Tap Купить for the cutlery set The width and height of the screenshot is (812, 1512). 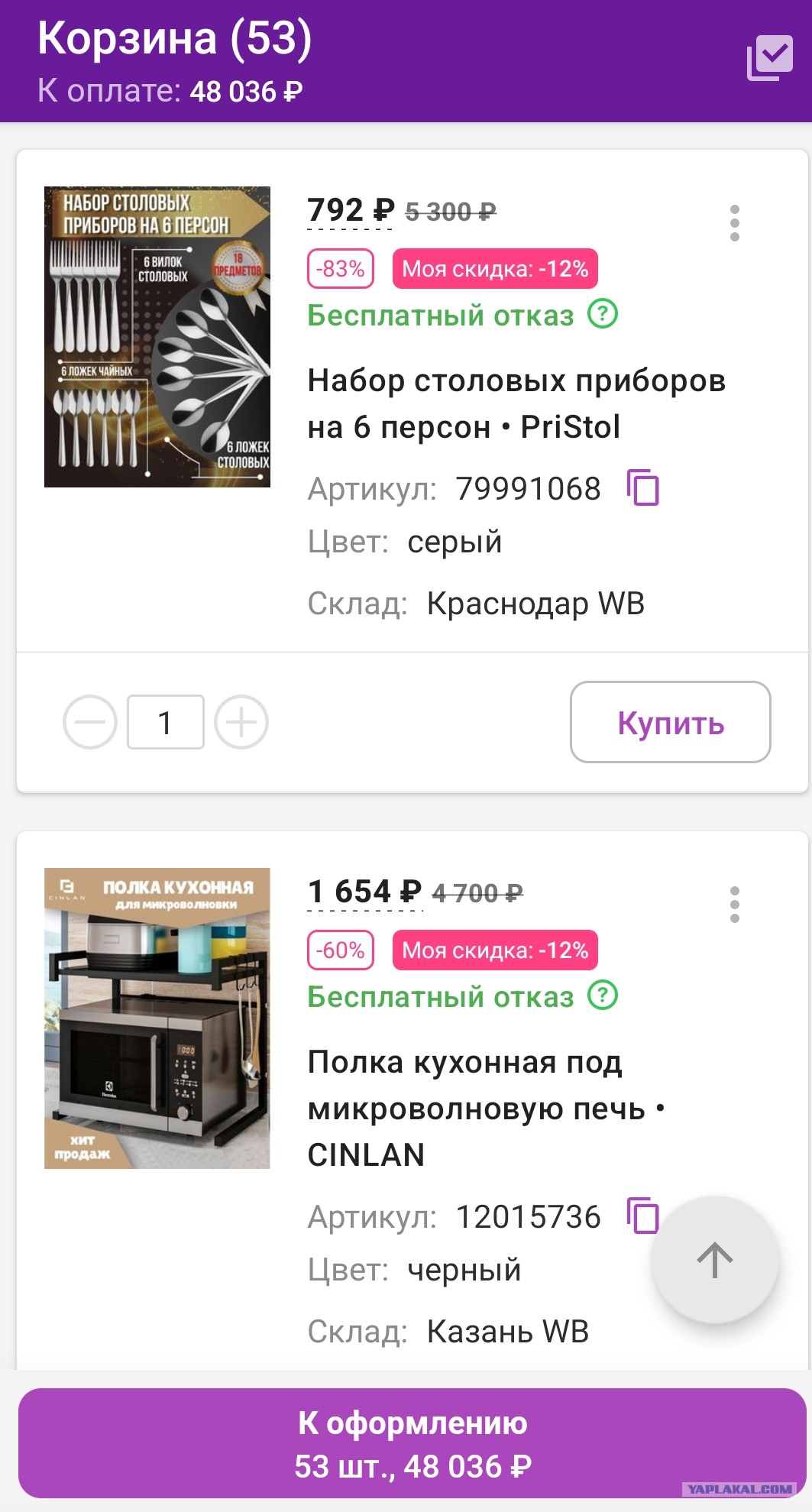coord(670,722)
